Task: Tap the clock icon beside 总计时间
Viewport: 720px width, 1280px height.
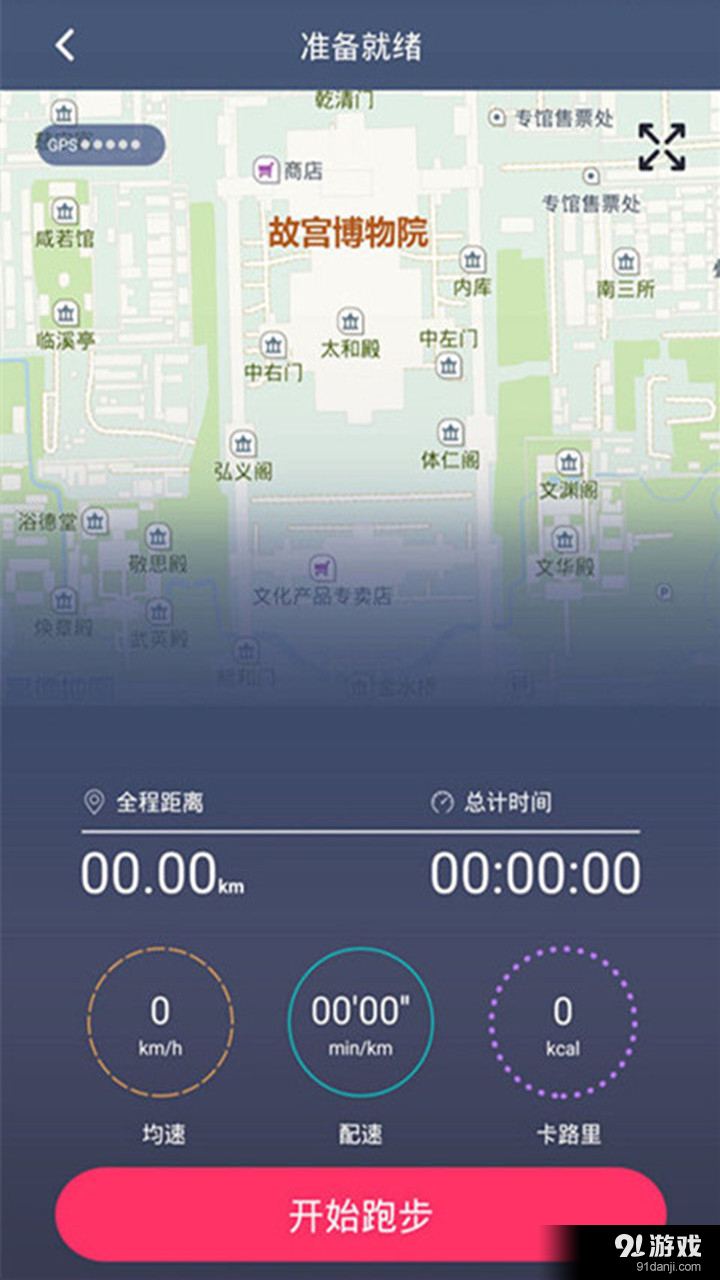Action: coord(440,800)
